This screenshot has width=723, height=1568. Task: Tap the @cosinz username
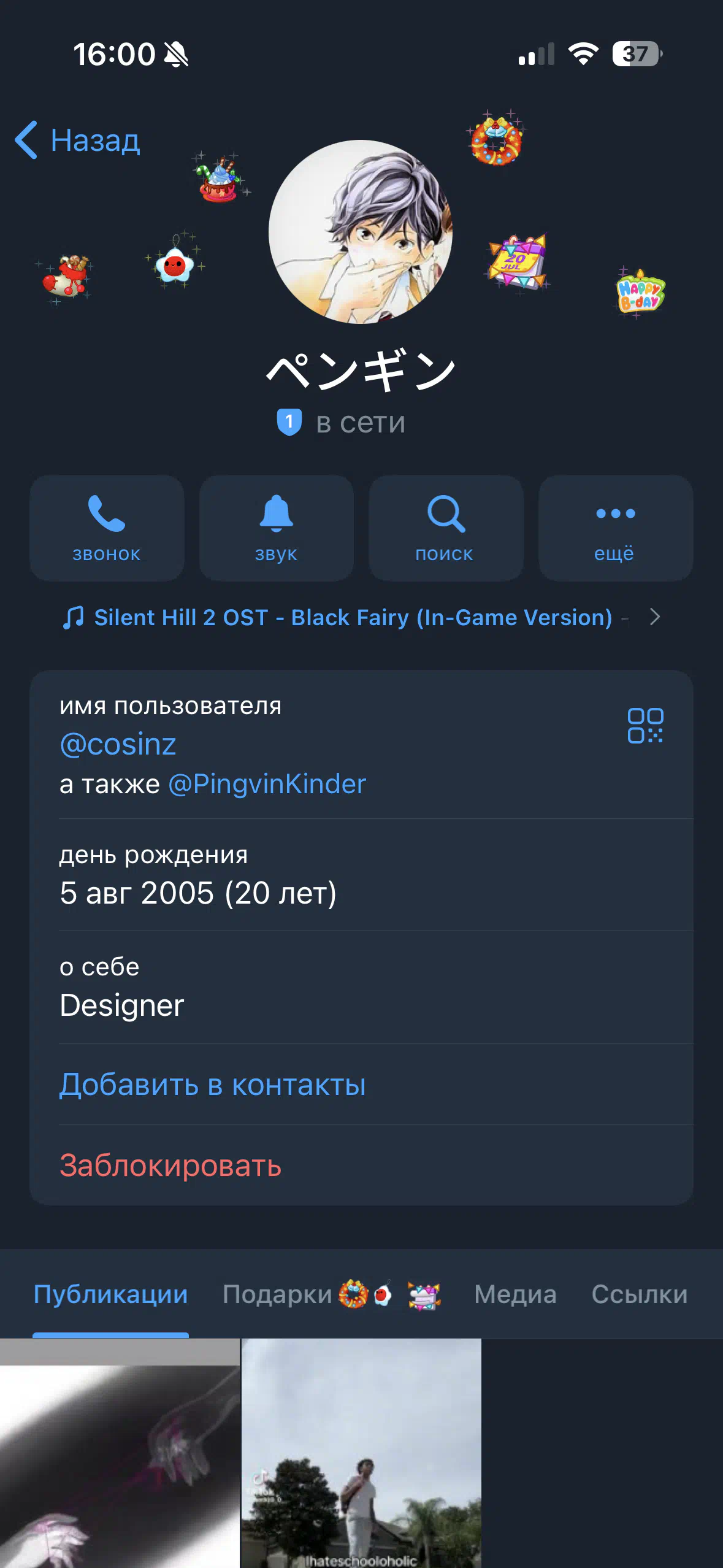coord(118,744)
